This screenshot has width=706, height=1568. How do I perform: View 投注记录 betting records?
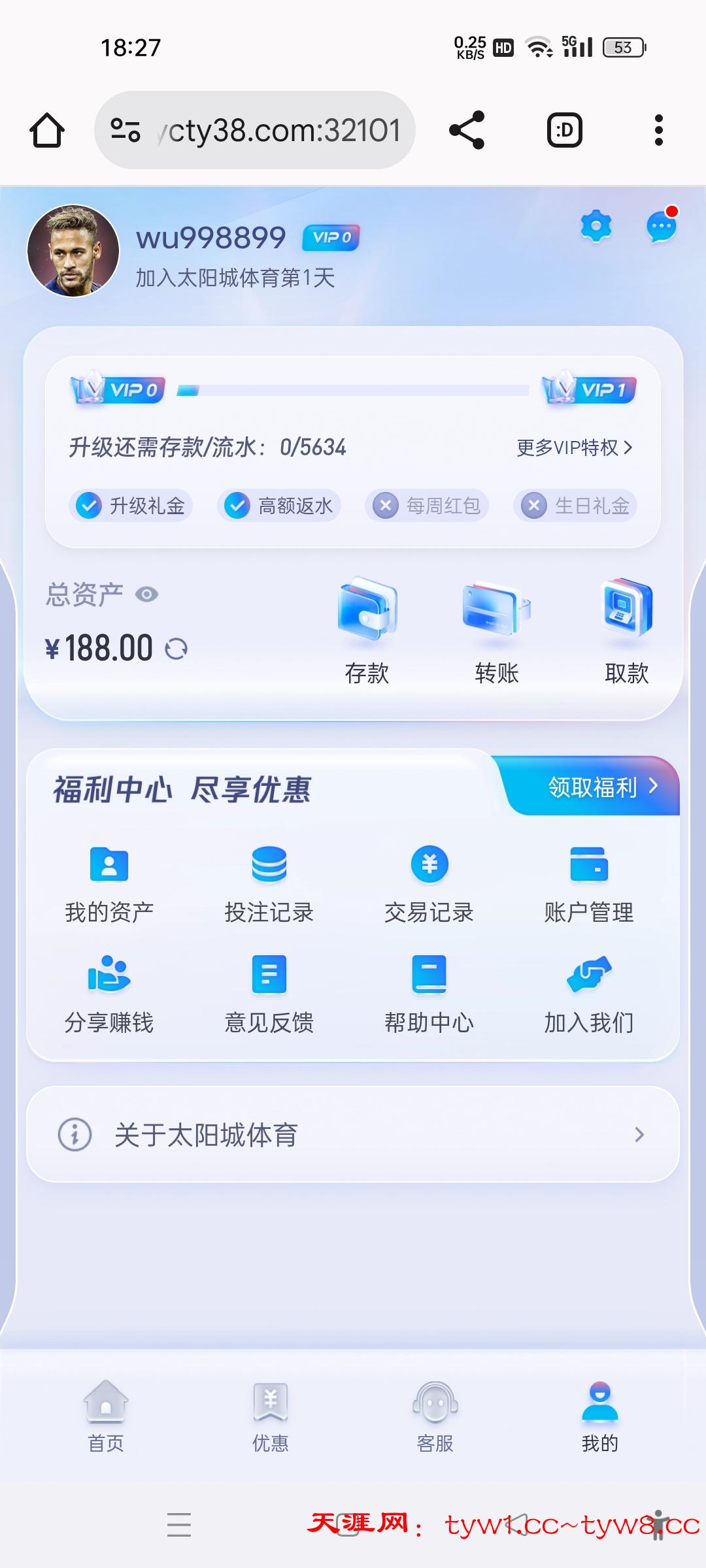tap(269, 883)
